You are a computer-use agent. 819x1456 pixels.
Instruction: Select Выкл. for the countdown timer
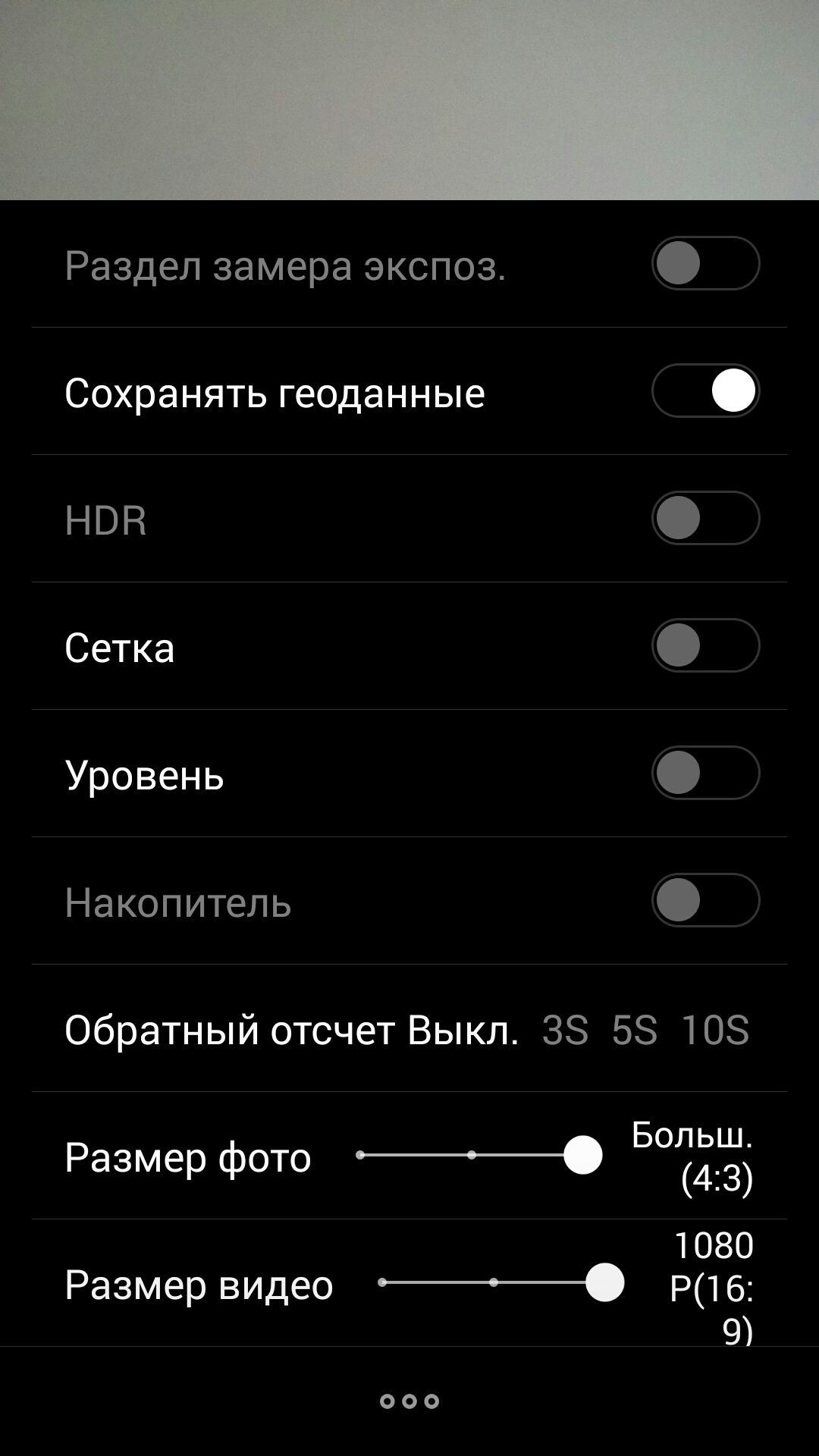click(463, 1030)
